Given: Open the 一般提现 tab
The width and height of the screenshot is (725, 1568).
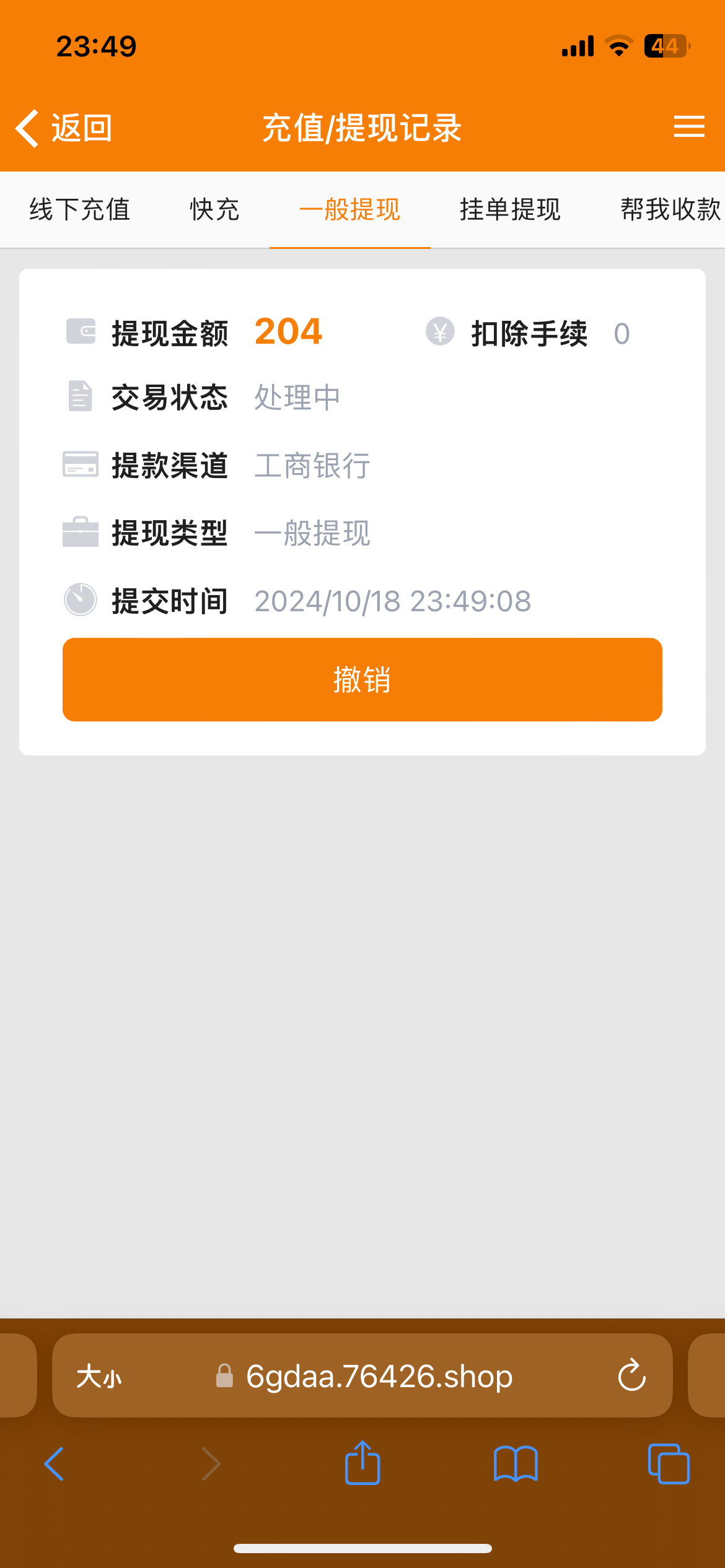Looking at the screenshot, I should pos(349,209).
